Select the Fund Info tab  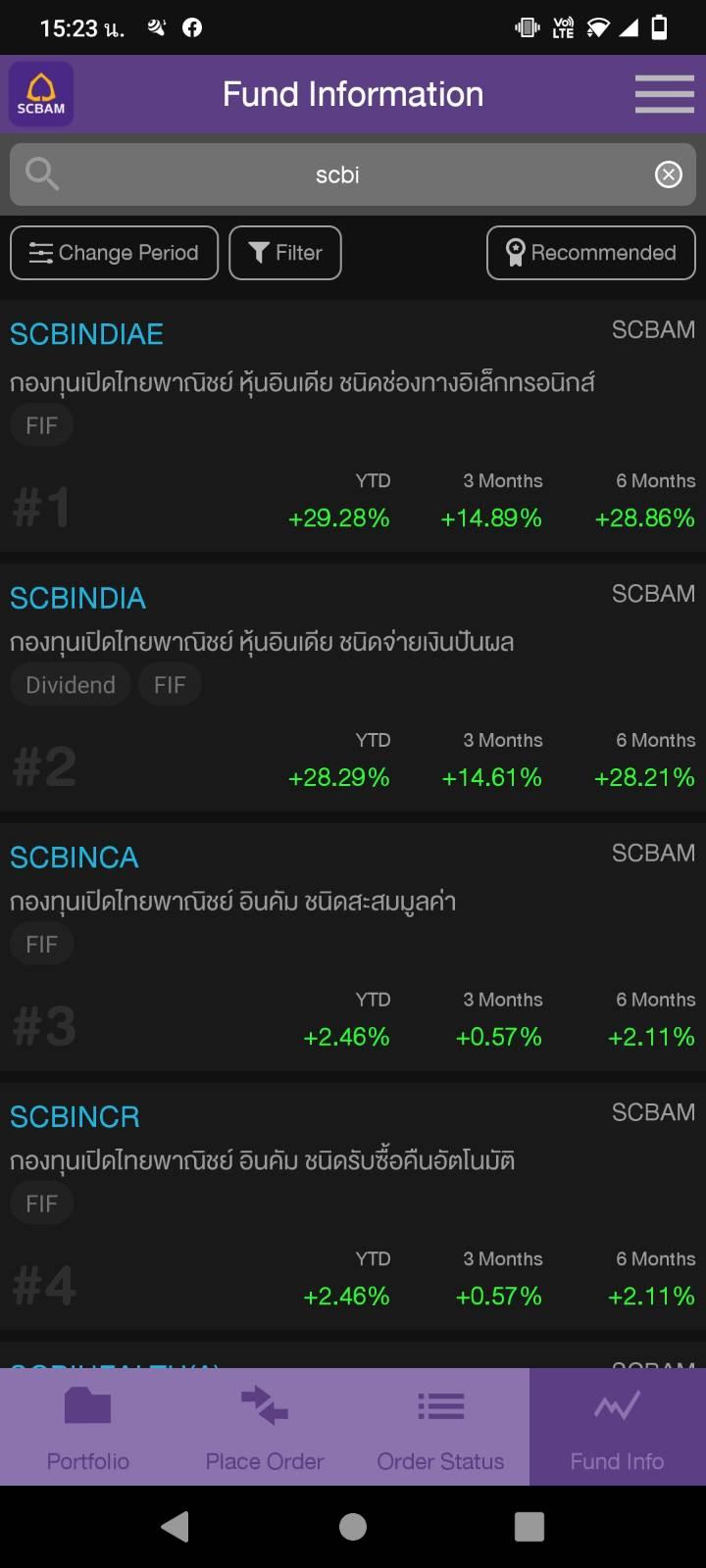618,1427
